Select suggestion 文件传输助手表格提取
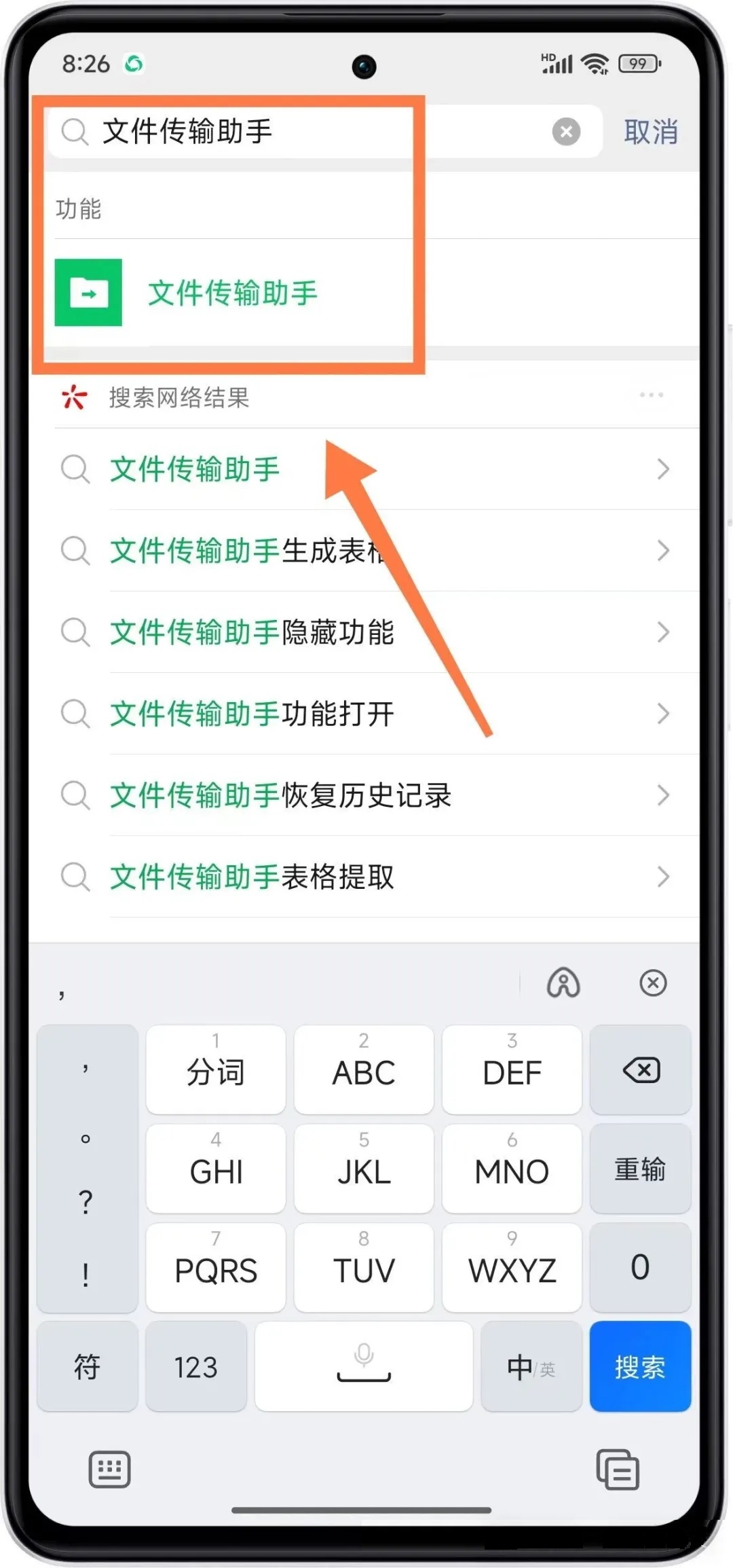The width and height of the screenshot is (733, 1568). point(366,877)
